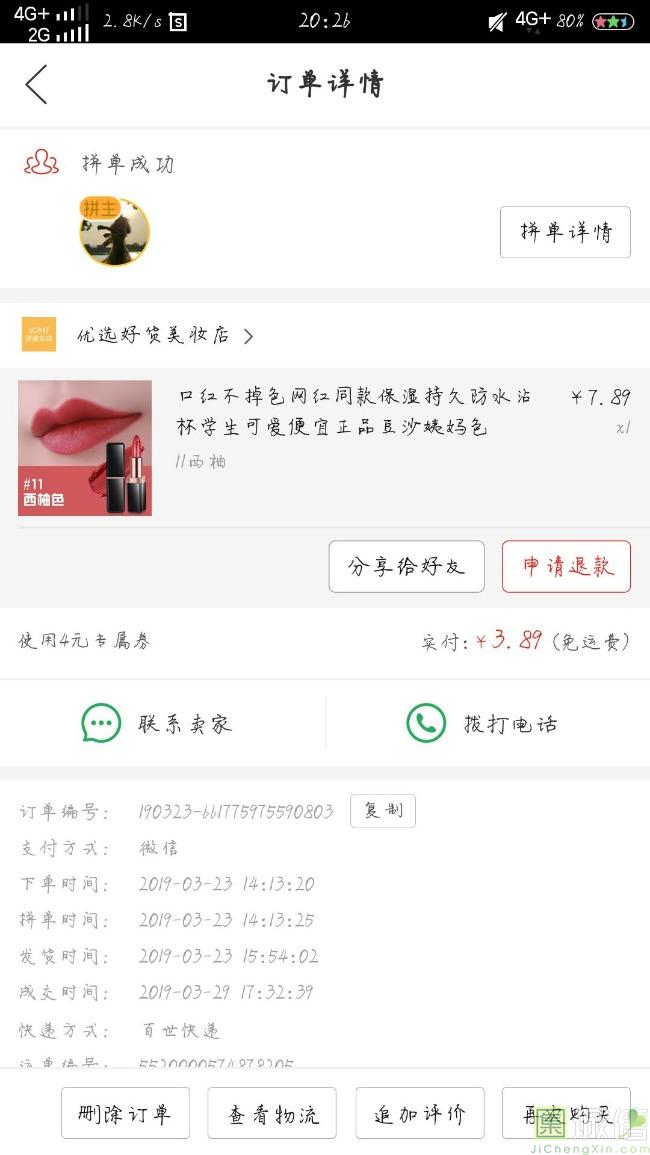650x1155 pixels.
Task: Check shipping via 查看物流
Action: (x=272, y=1114)
